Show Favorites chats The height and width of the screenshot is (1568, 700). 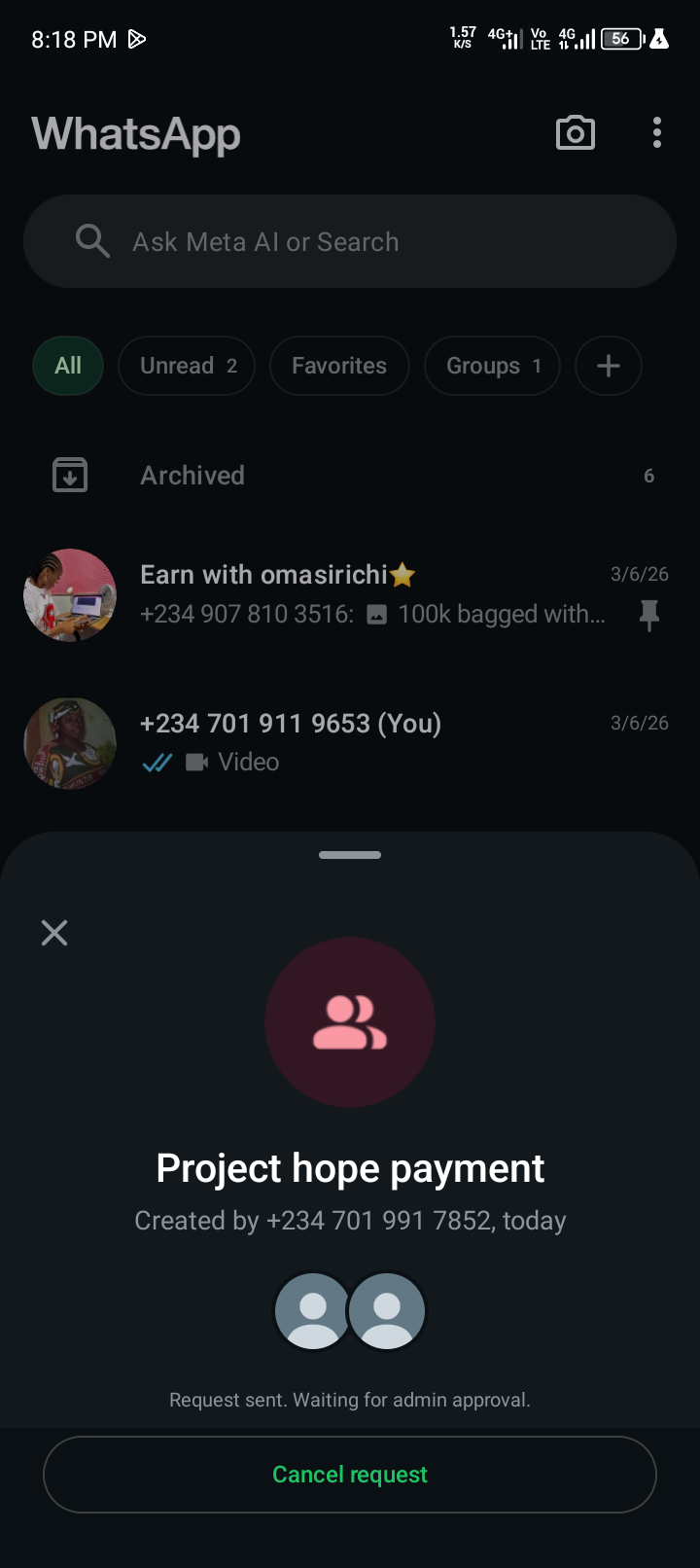point(339,366)
